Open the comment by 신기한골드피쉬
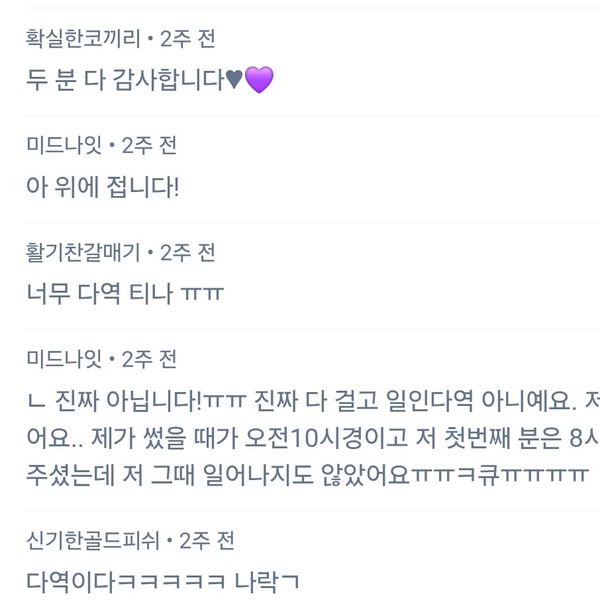 [x=165, y=579]
